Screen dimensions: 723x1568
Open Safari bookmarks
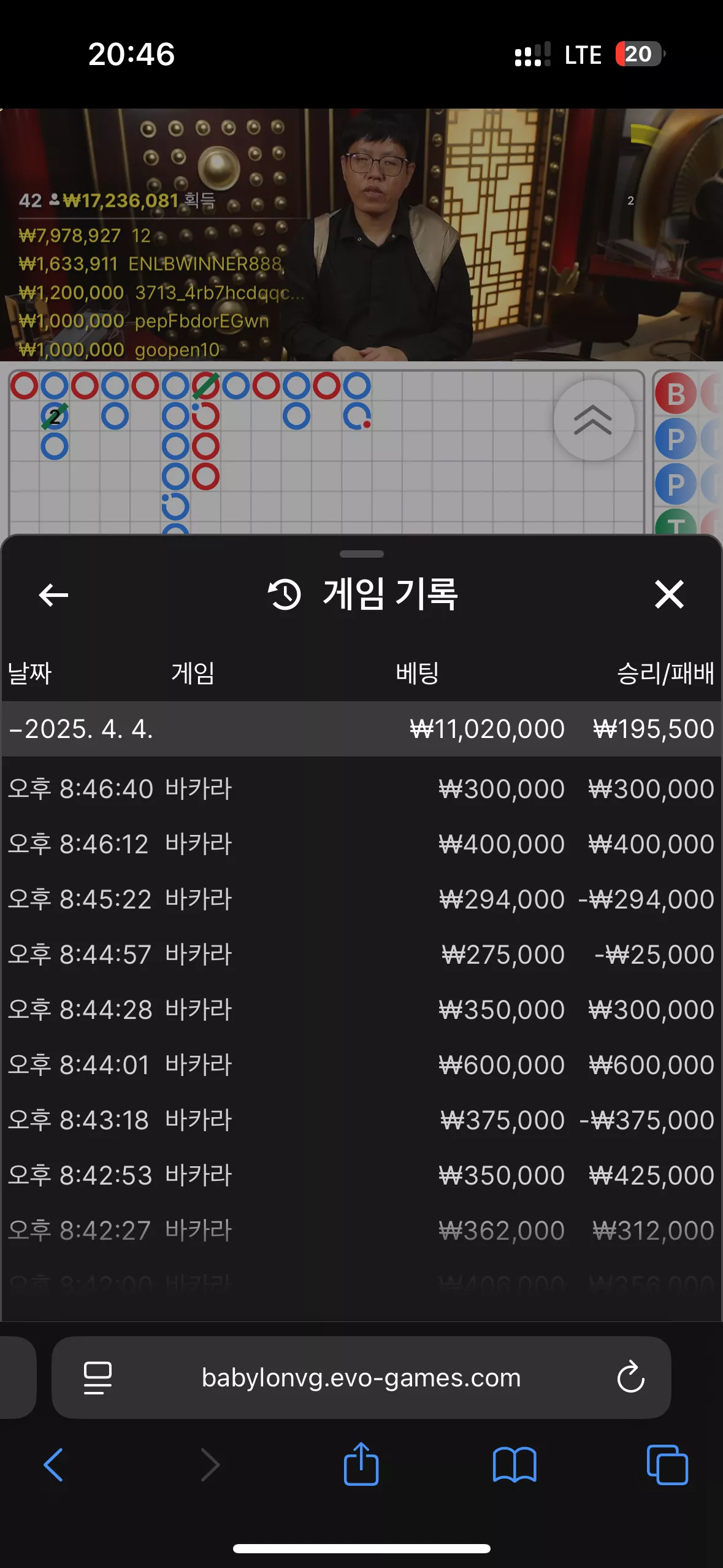pyautogui.click(x=515, y=1465)
